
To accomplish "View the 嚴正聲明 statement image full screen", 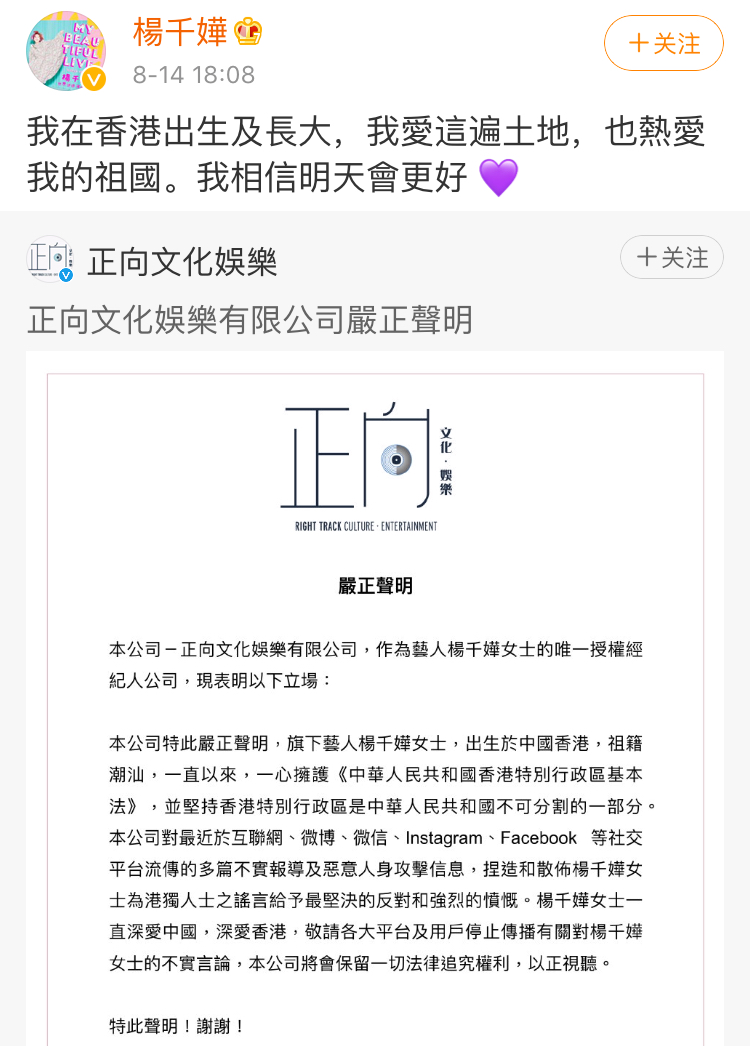I will [x=375, y=700].
